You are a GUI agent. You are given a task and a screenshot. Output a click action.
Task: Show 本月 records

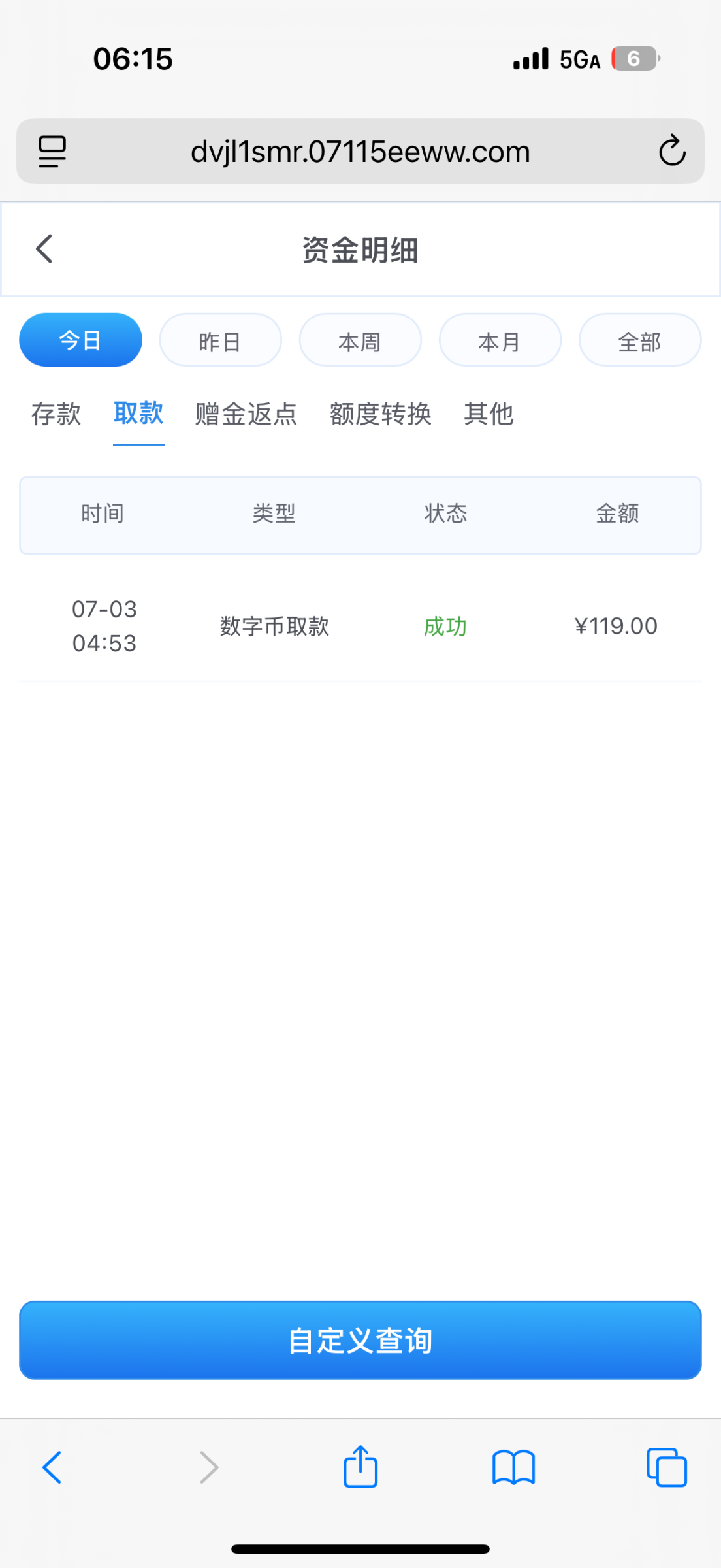500,340
